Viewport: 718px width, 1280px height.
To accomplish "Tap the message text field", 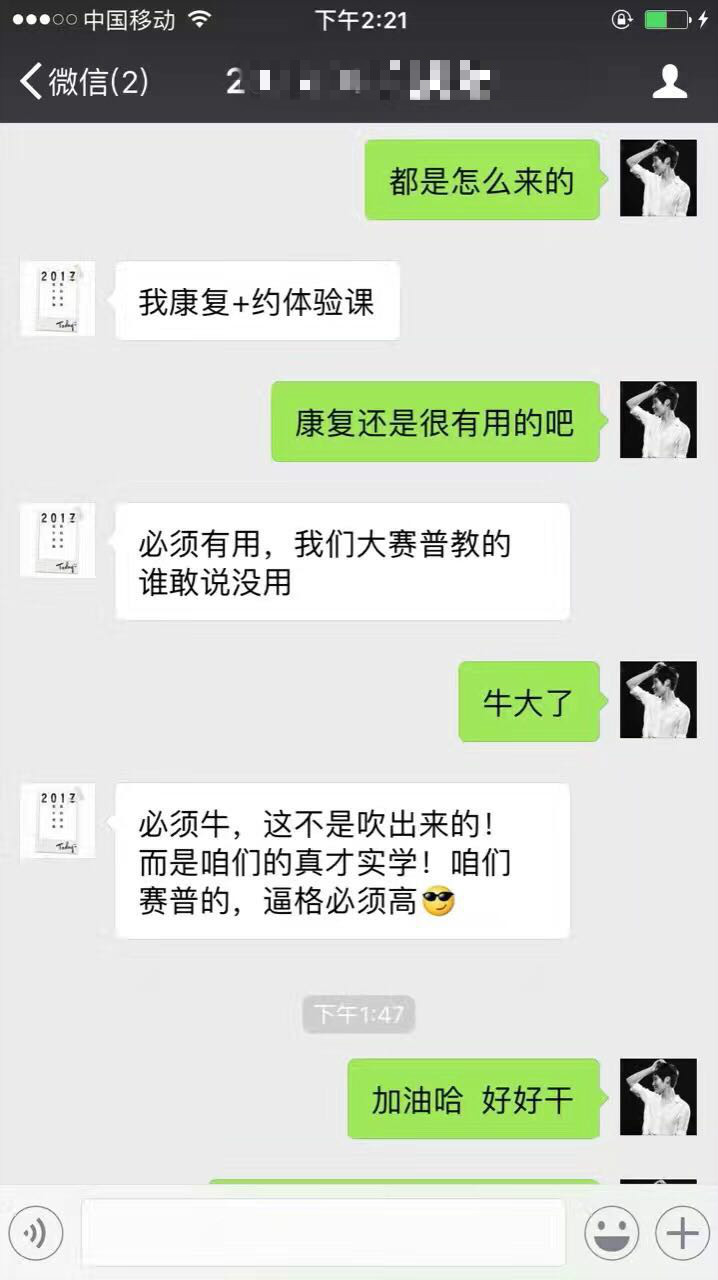I will [323, 1234].
